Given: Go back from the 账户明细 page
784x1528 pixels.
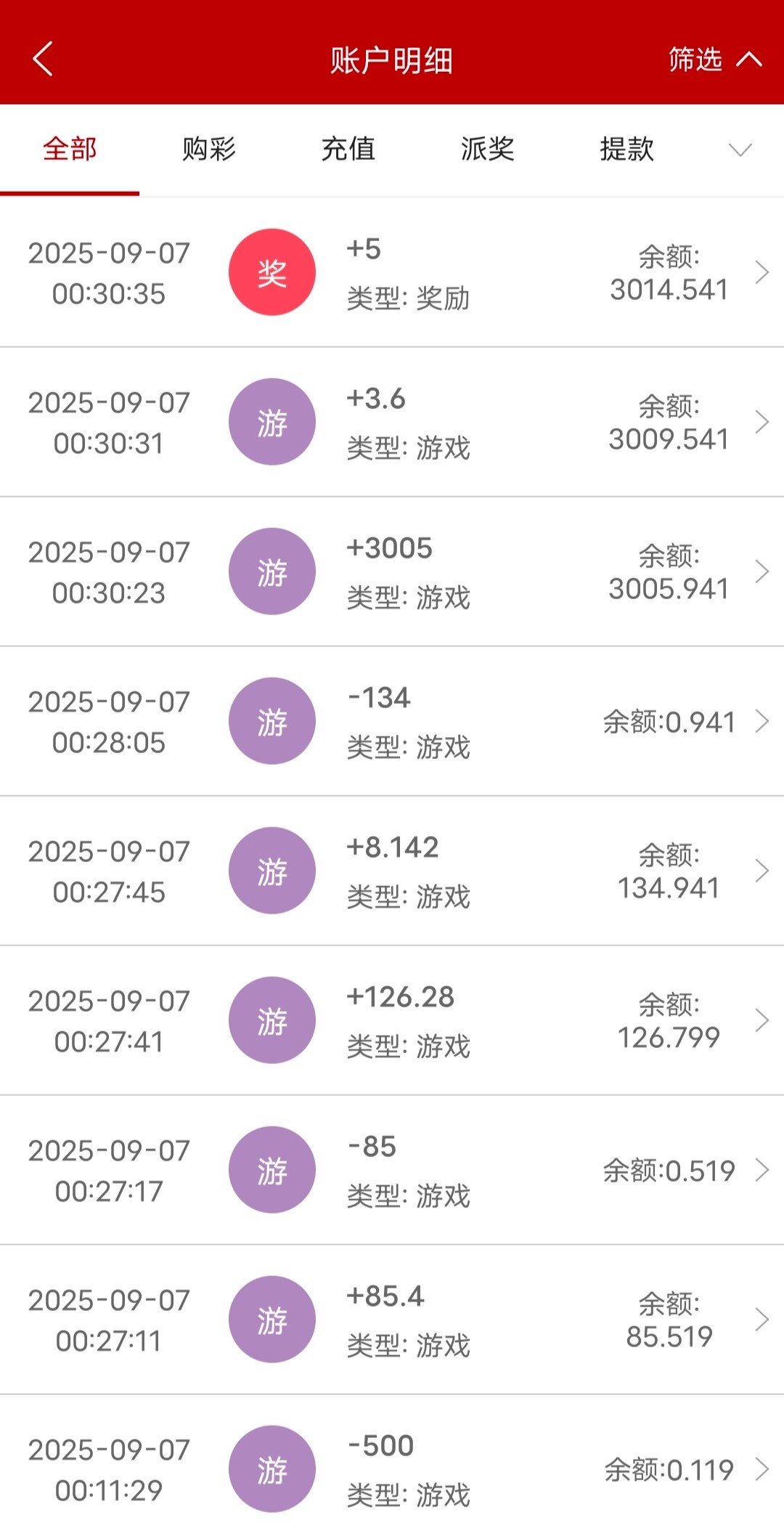Looking at the screenshot, I should click(43, 59).
